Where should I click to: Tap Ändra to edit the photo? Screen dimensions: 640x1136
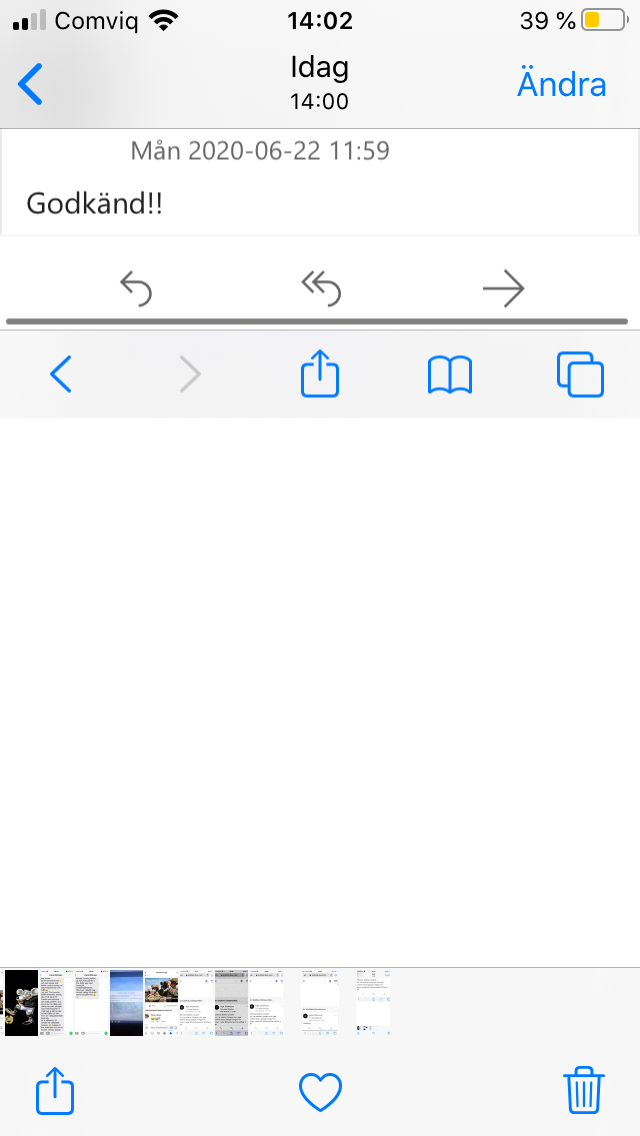(561, 84)
